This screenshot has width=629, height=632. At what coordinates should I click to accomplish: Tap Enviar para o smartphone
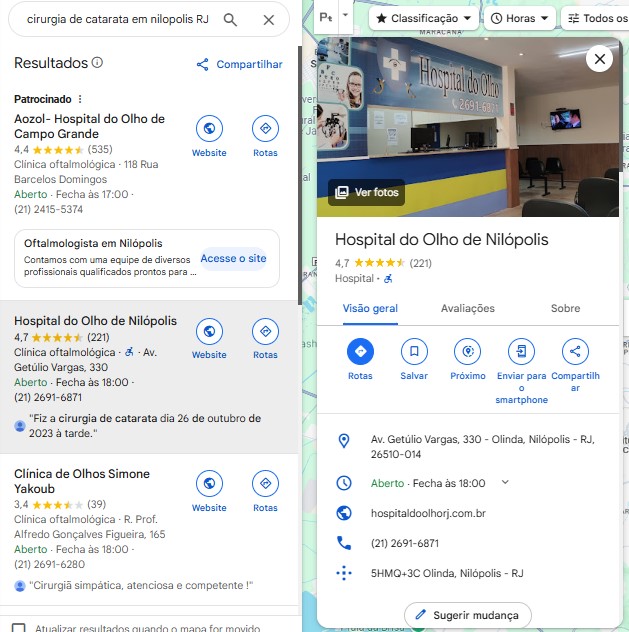pos(521,371)
